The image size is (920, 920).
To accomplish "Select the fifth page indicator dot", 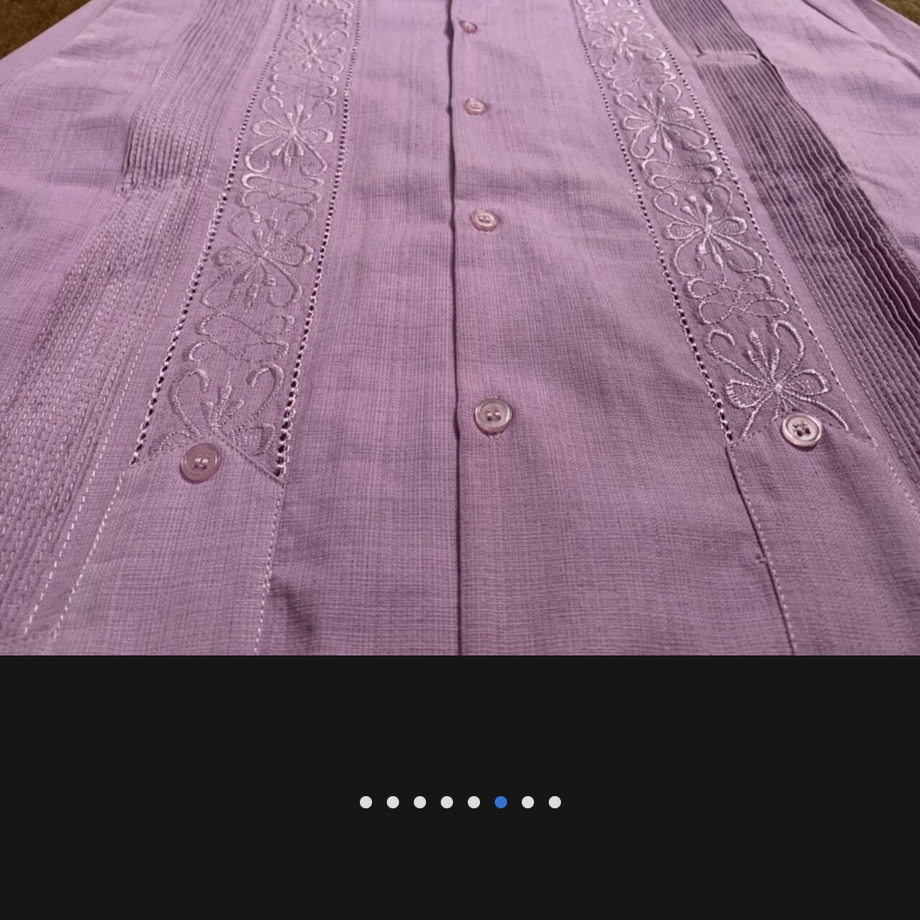I will point(474,802).
